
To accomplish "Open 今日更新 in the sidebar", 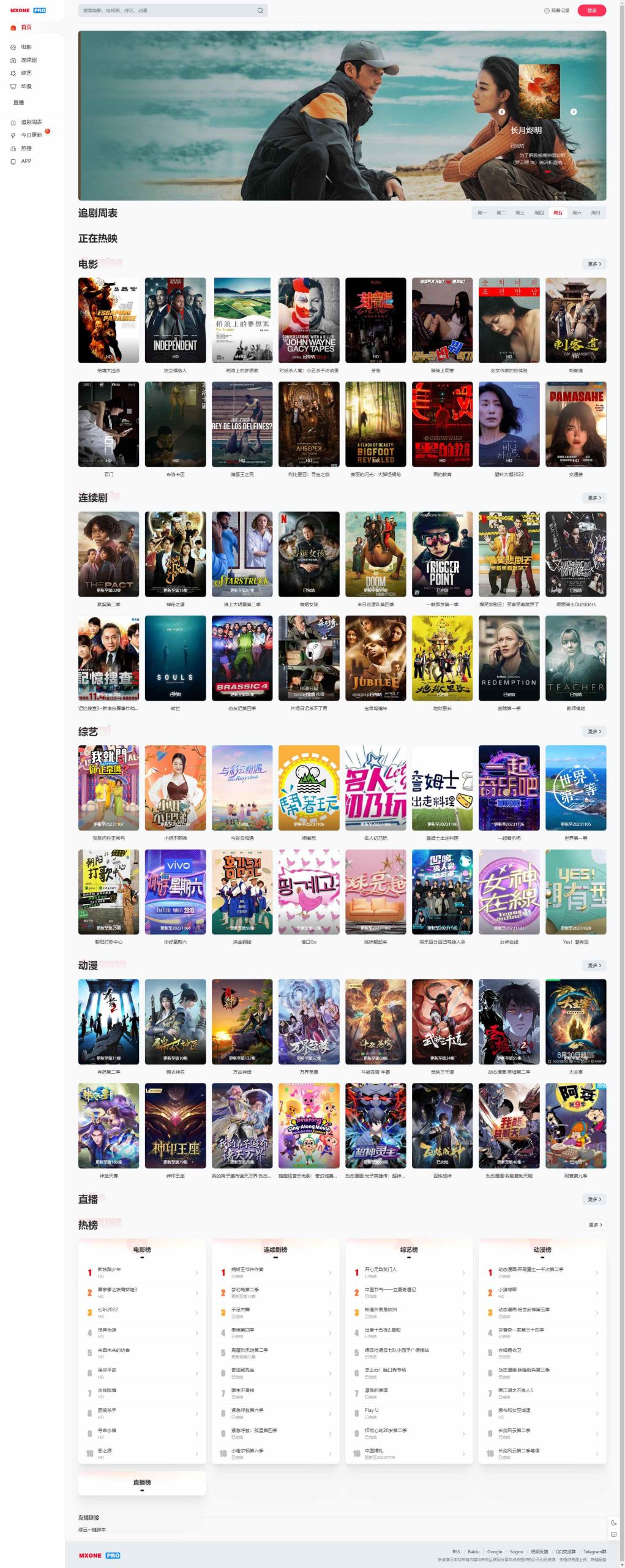I will pos(31,135).
